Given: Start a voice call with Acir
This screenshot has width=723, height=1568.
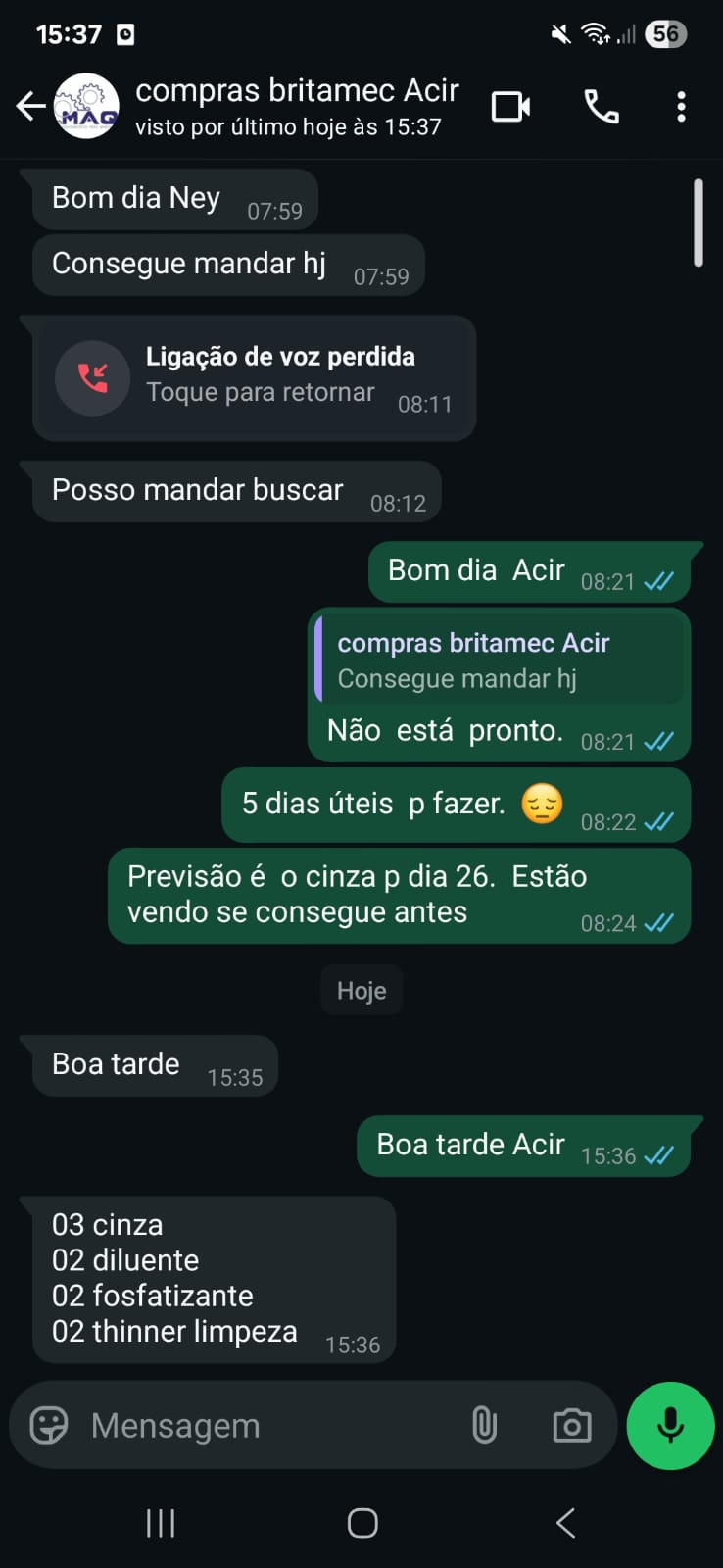Looking at the screenshot, I should [602, 106].
